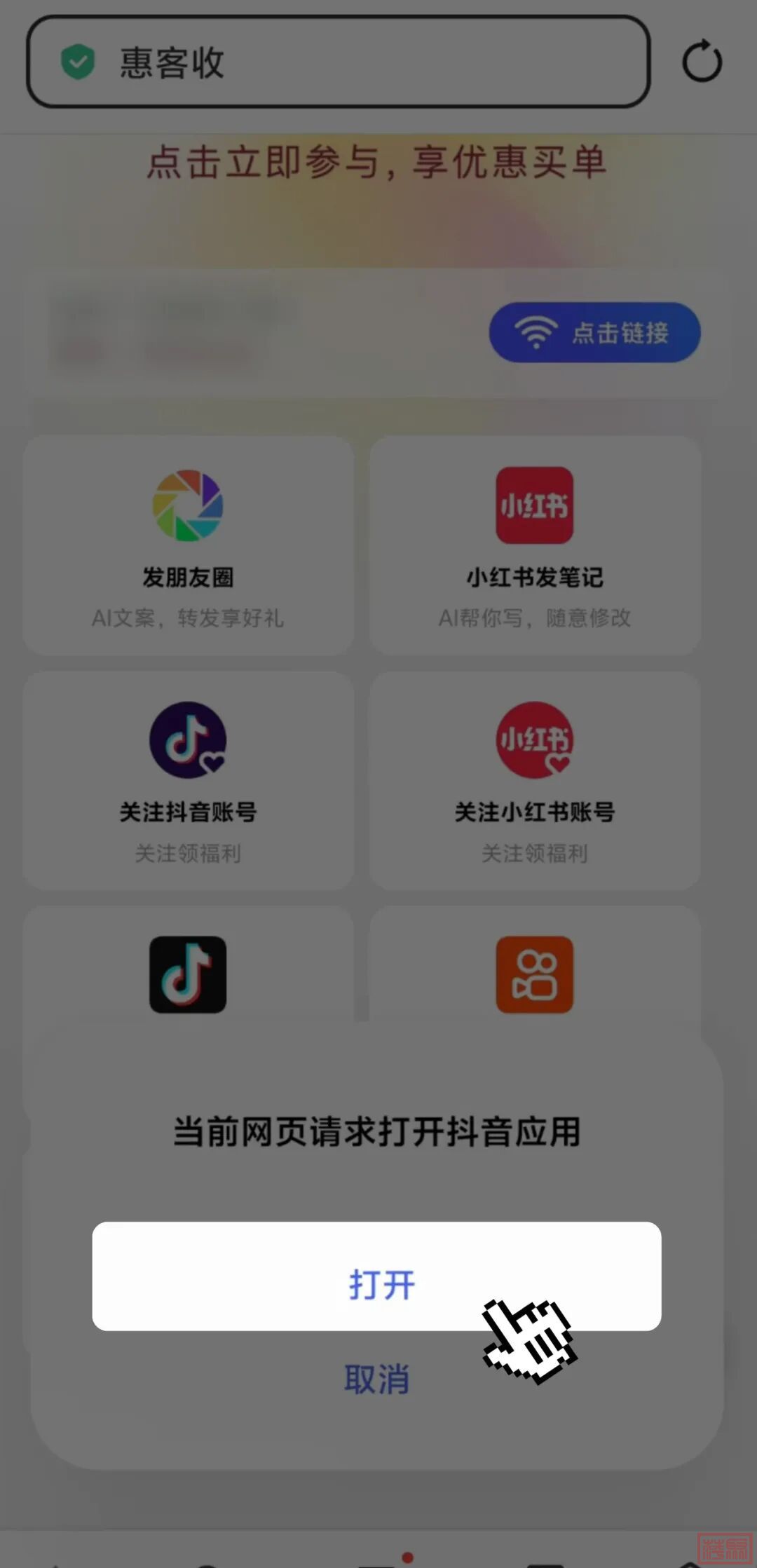Select the 关注小红书账号 card
Viewport: 757px width, 1568px height.
pos(535,780)
